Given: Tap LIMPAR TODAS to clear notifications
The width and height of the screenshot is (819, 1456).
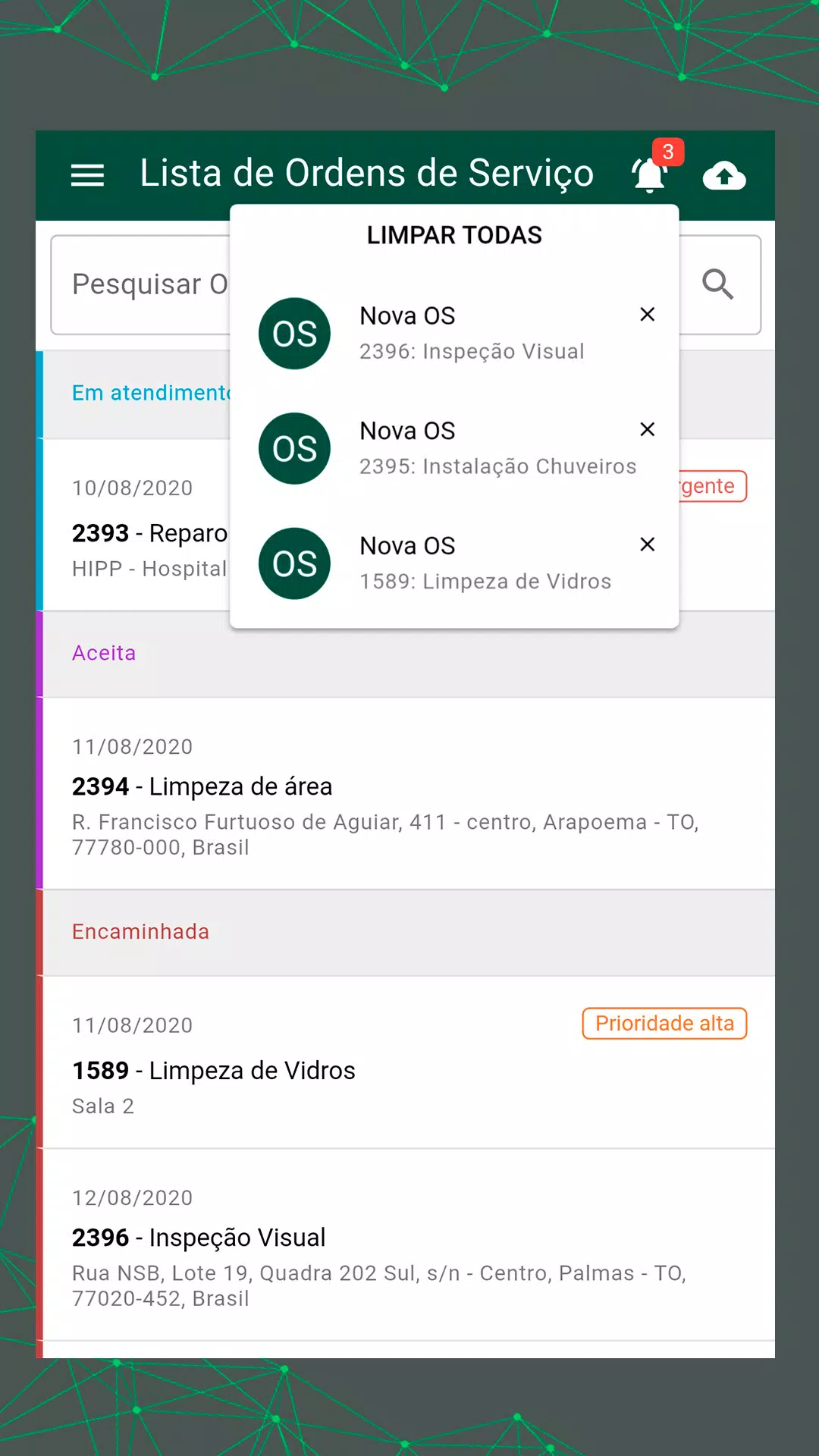Looking at the screenshot, I should pyautogui.click(x=454, y=235).
